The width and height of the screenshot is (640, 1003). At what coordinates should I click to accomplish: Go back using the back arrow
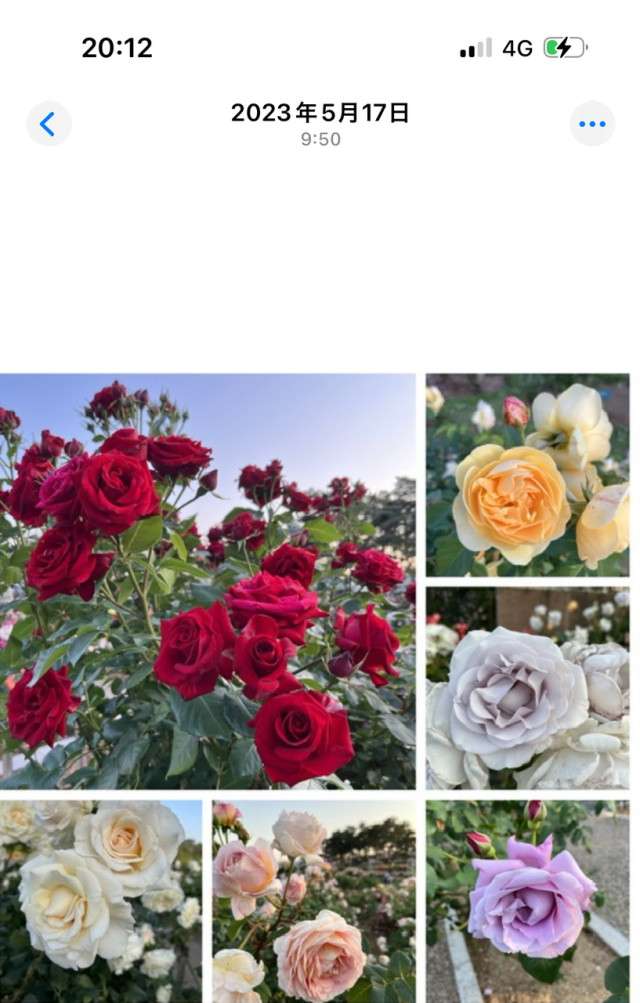(x=48, y=124)
